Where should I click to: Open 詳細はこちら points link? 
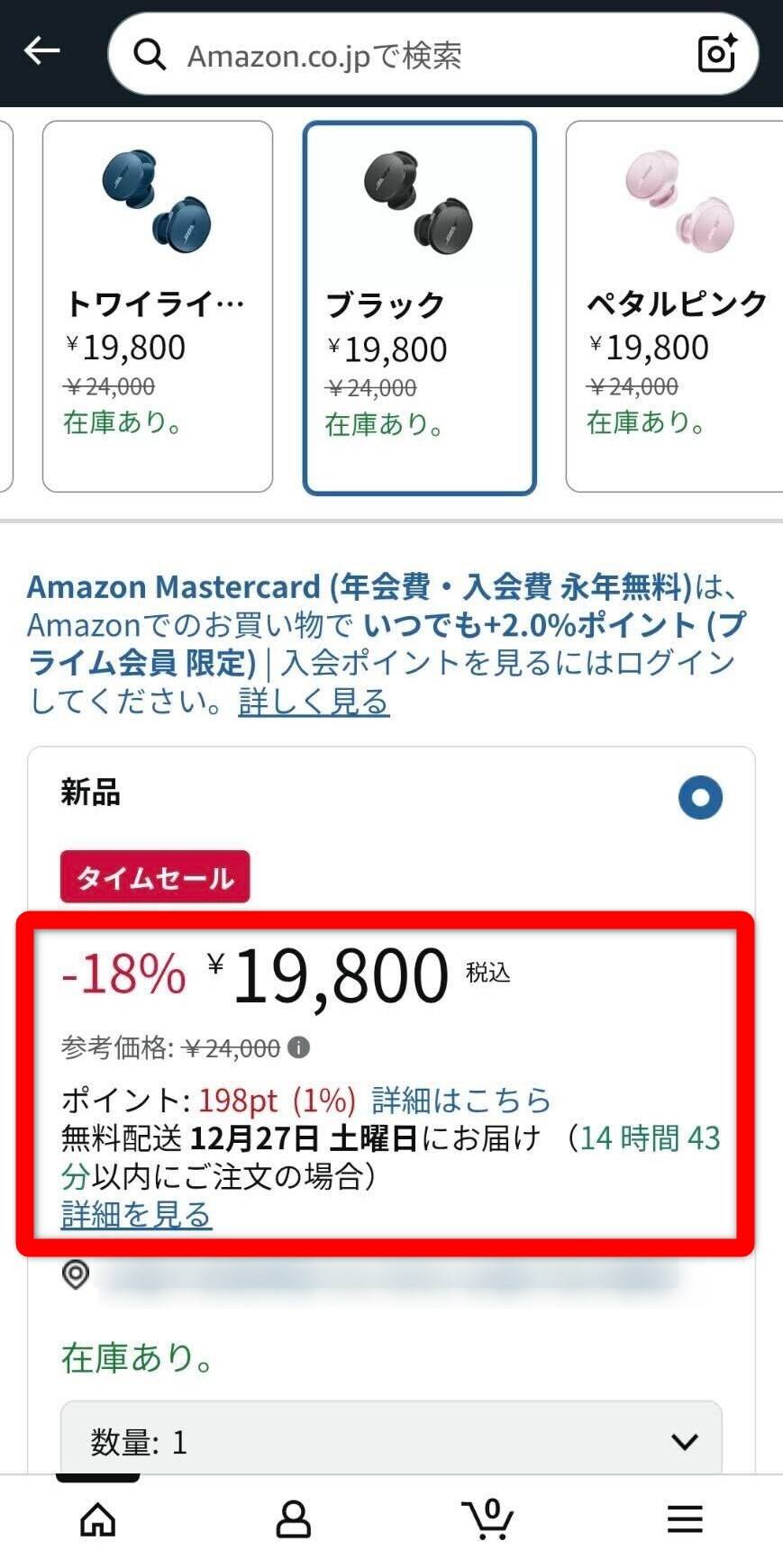[460, 1100]
